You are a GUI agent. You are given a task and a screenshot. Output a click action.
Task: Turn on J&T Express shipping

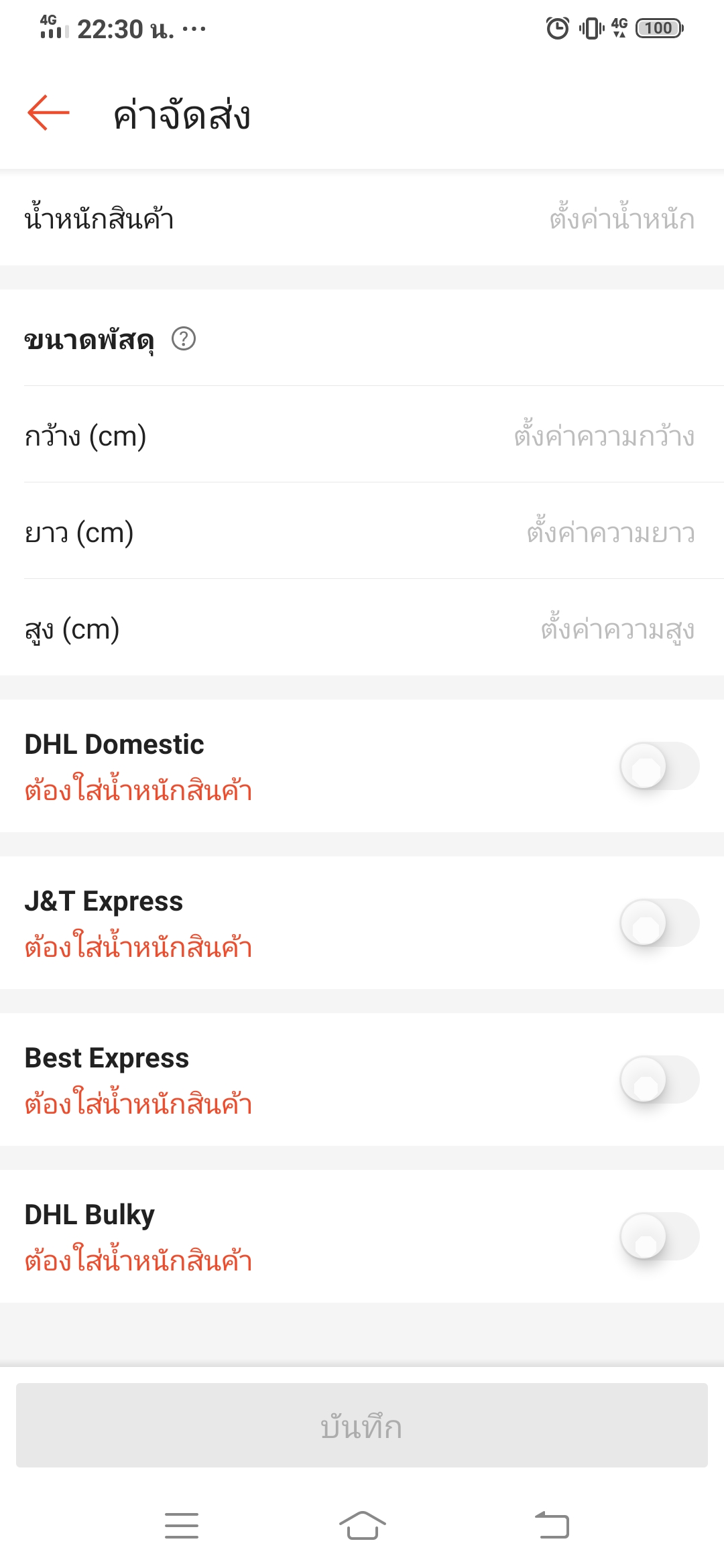pyautogui.click(x=659, y=923)
